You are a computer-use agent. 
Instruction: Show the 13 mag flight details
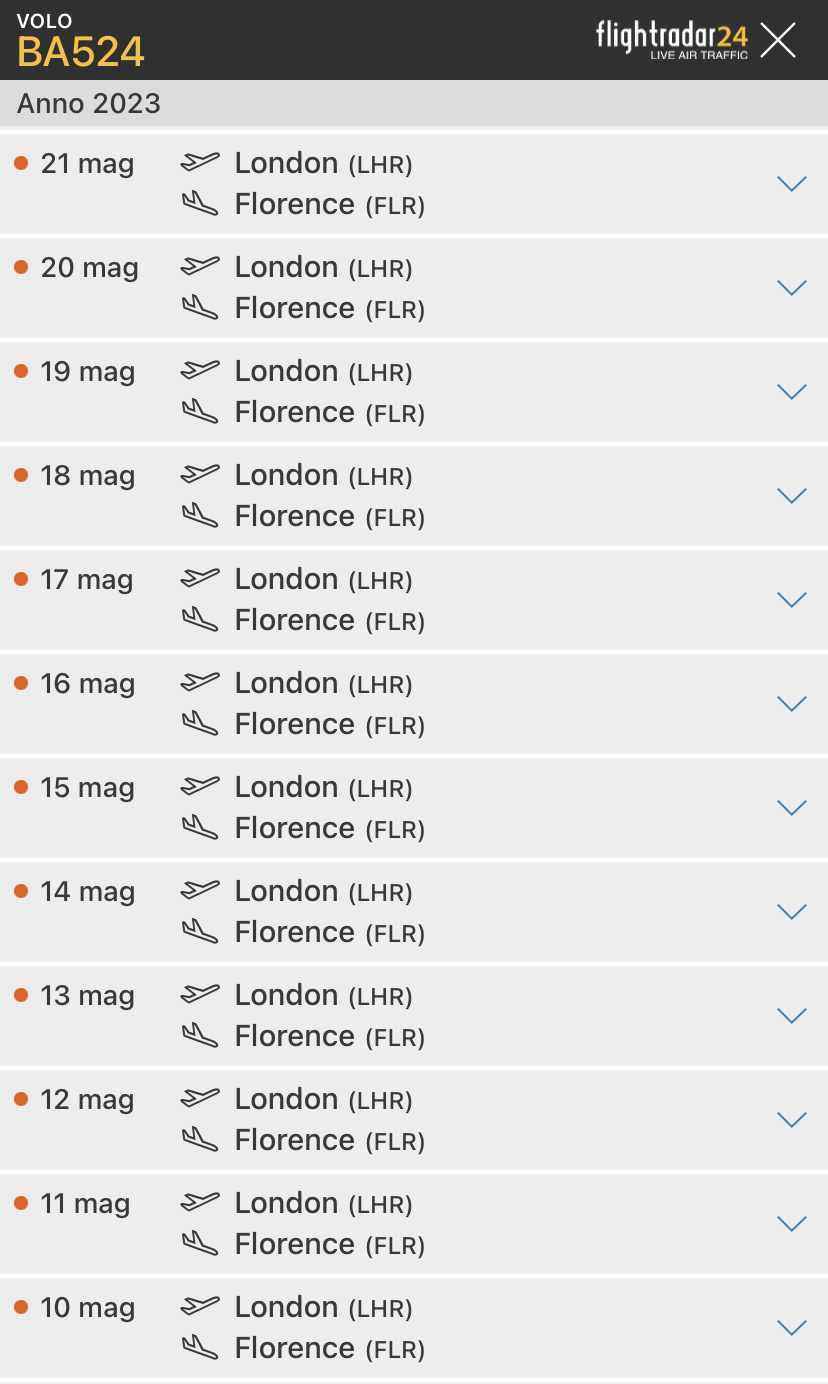791,1016
